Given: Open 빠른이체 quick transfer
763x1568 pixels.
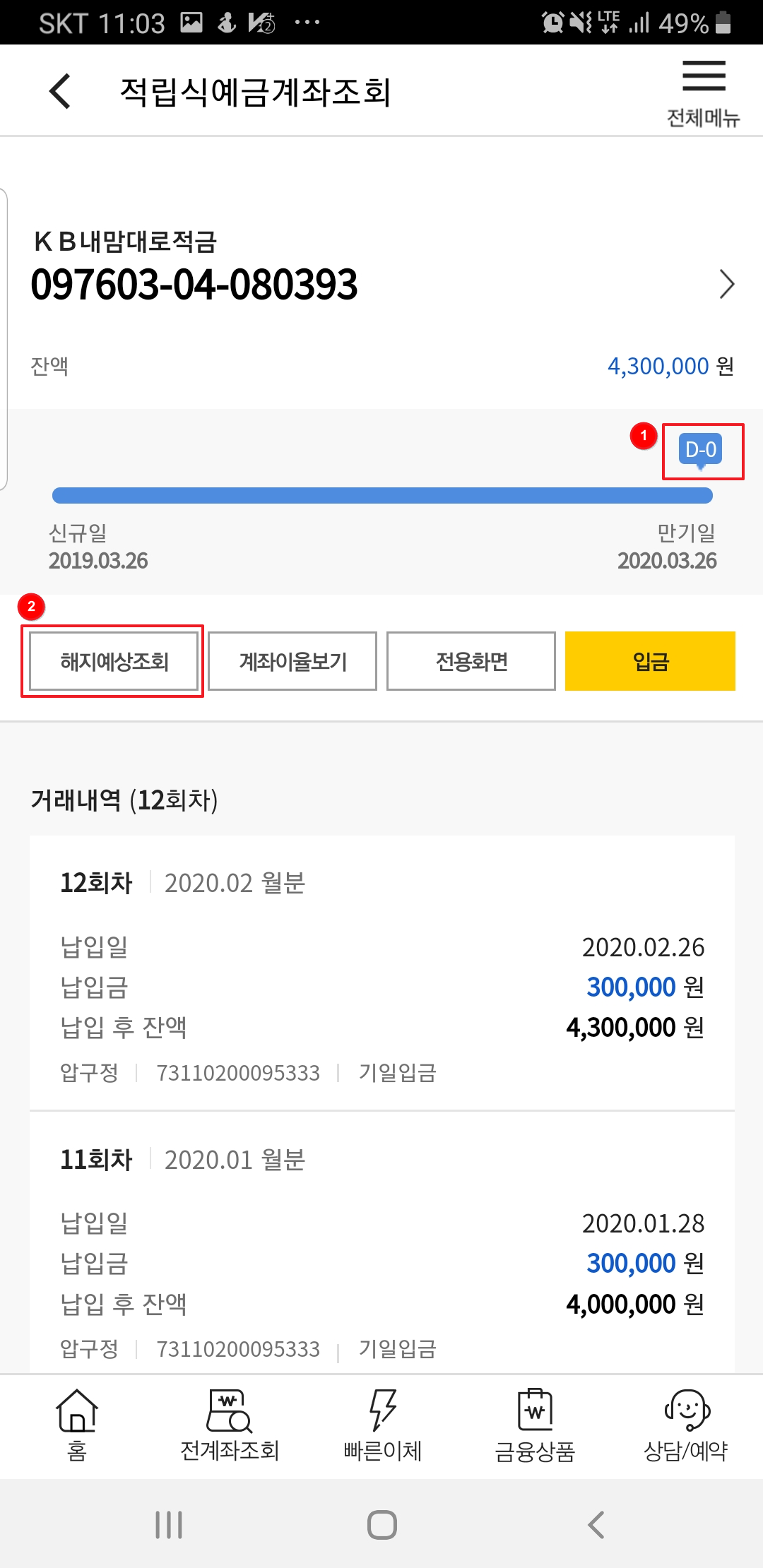Looking at the screenshot, I should point(381,1427).
